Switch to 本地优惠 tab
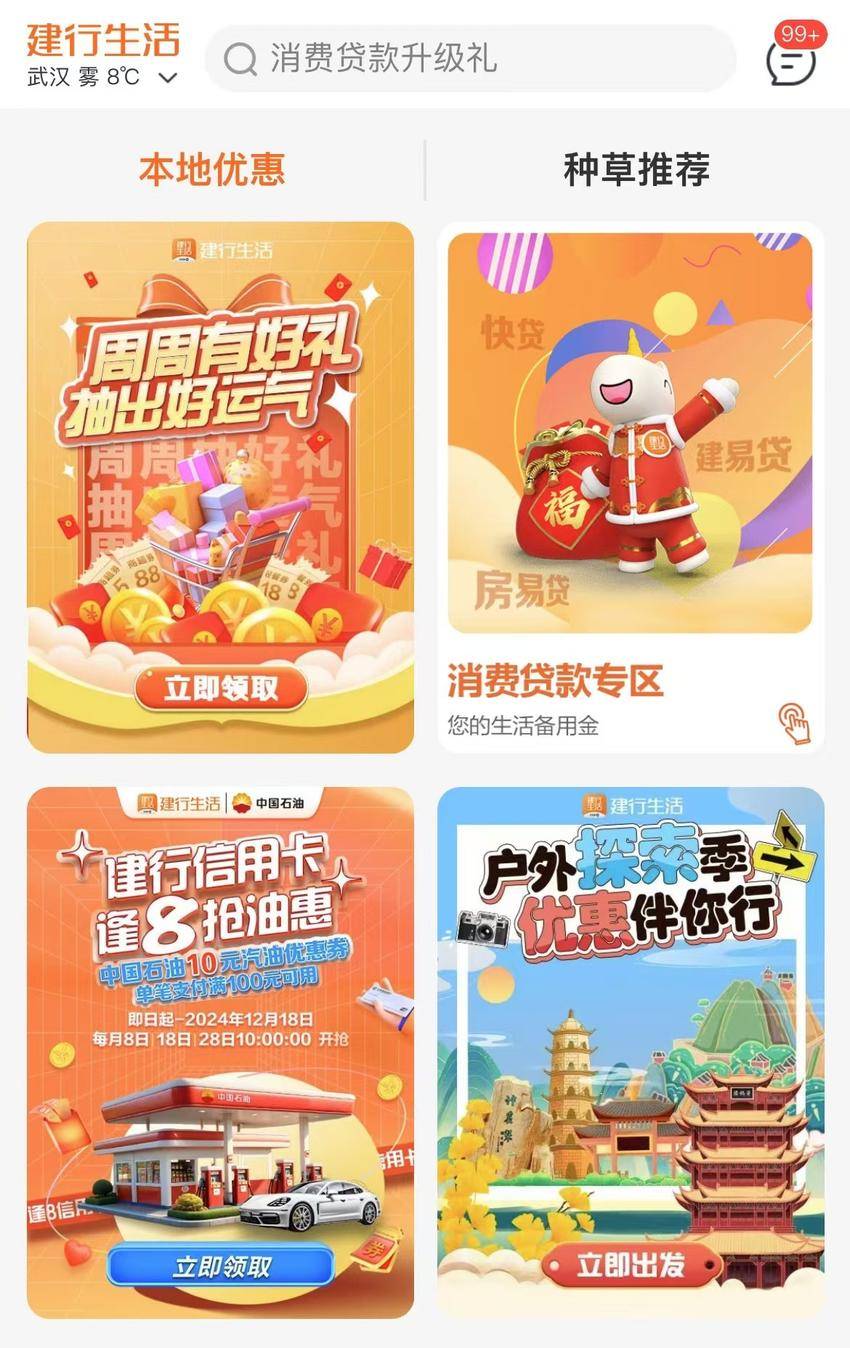 pyautogui.click(x=212, y=169)
